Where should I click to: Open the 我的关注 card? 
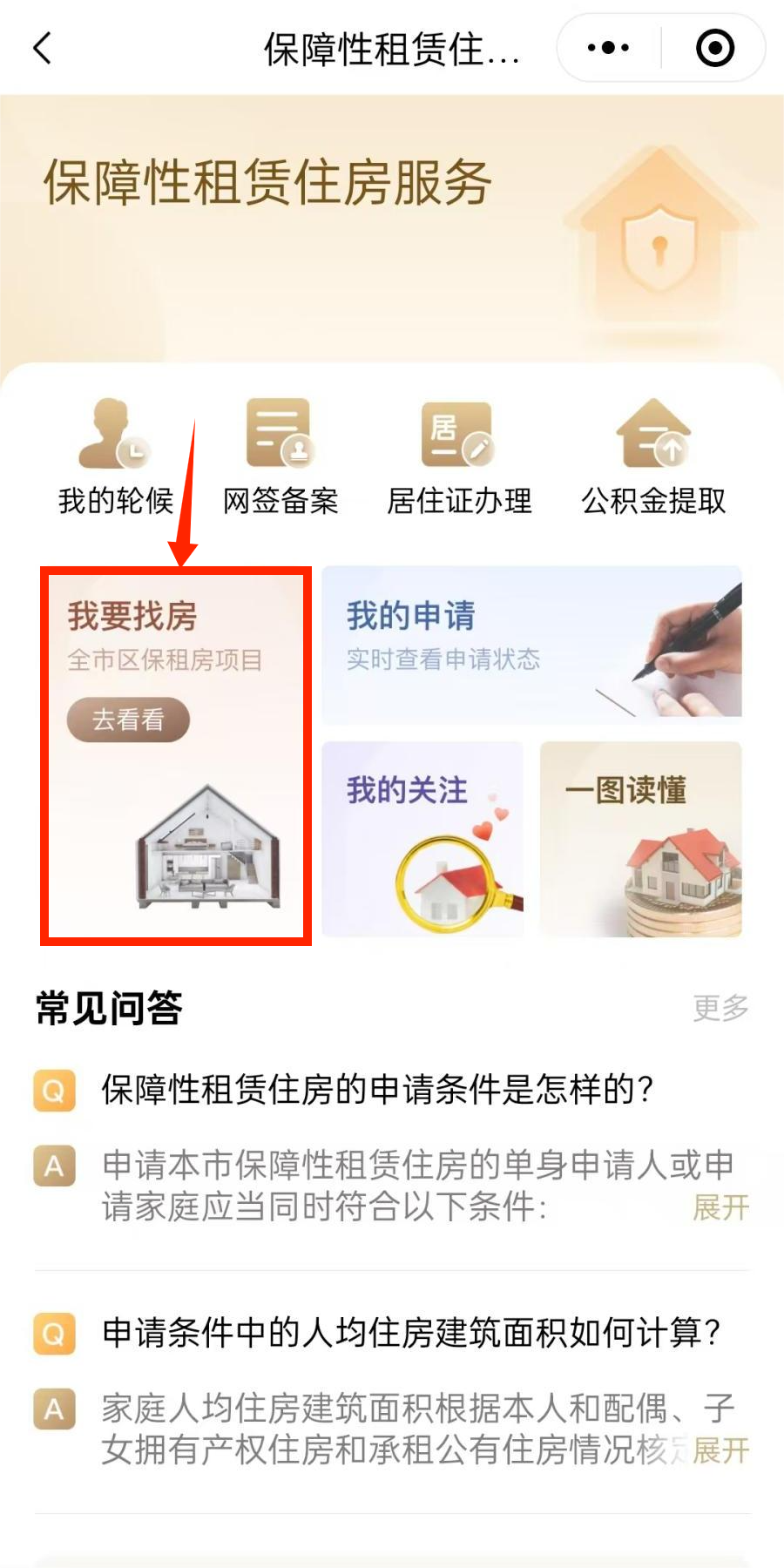(422, 839)
